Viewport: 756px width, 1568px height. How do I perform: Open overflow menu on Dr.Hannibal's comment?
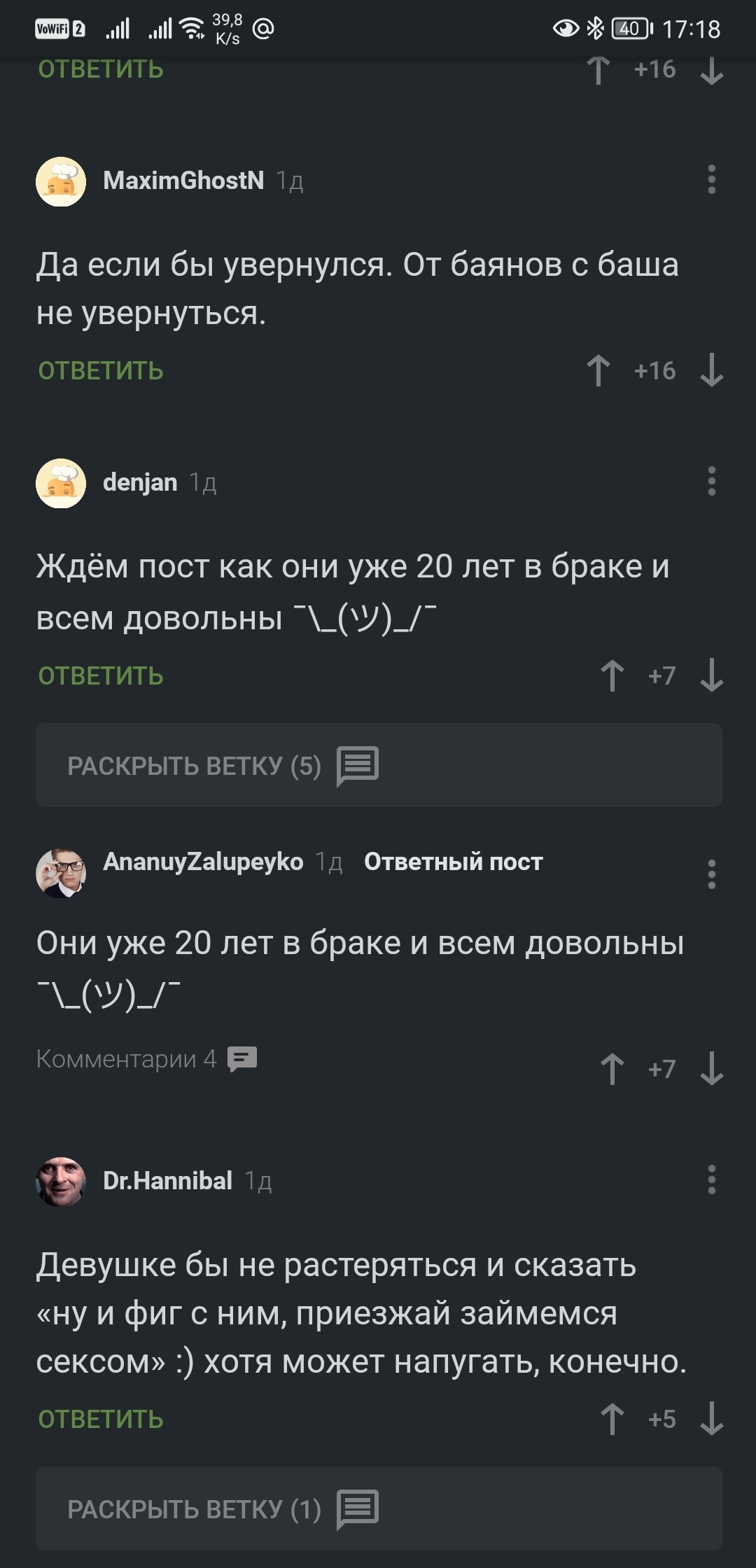pyautogui.click(x=711, y=1180)
